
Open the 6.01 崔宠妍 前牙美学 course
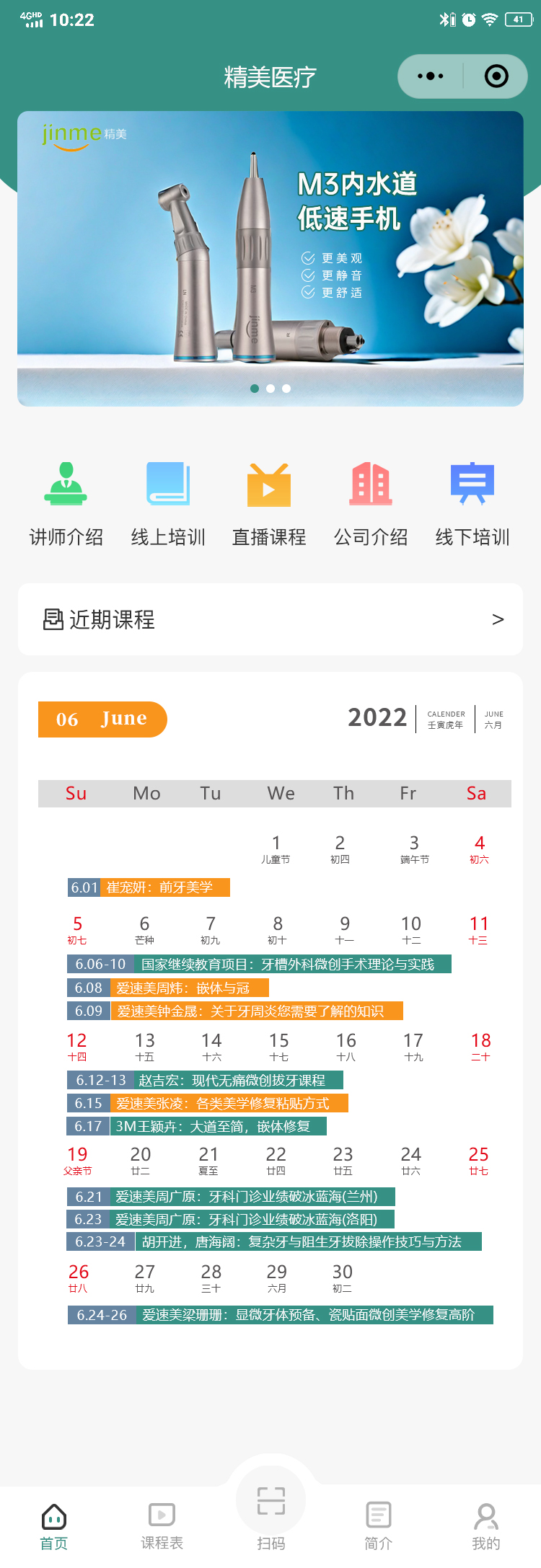tap(149, 887)
